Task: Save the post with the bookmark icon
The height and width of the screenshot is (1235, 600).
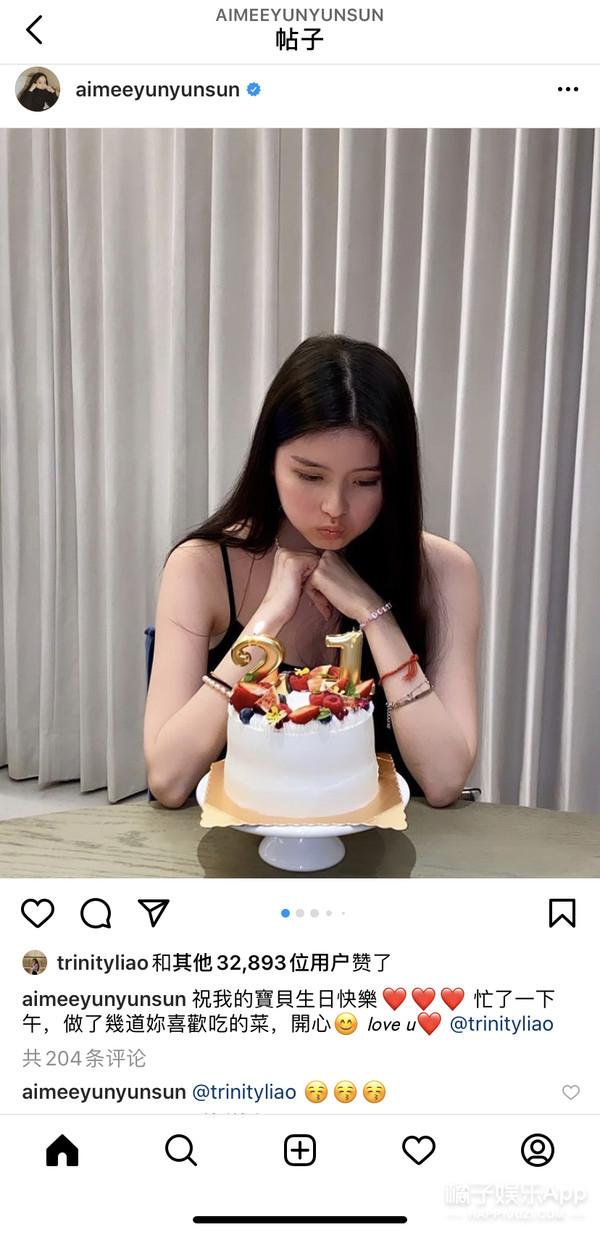Action: [562, 913]
